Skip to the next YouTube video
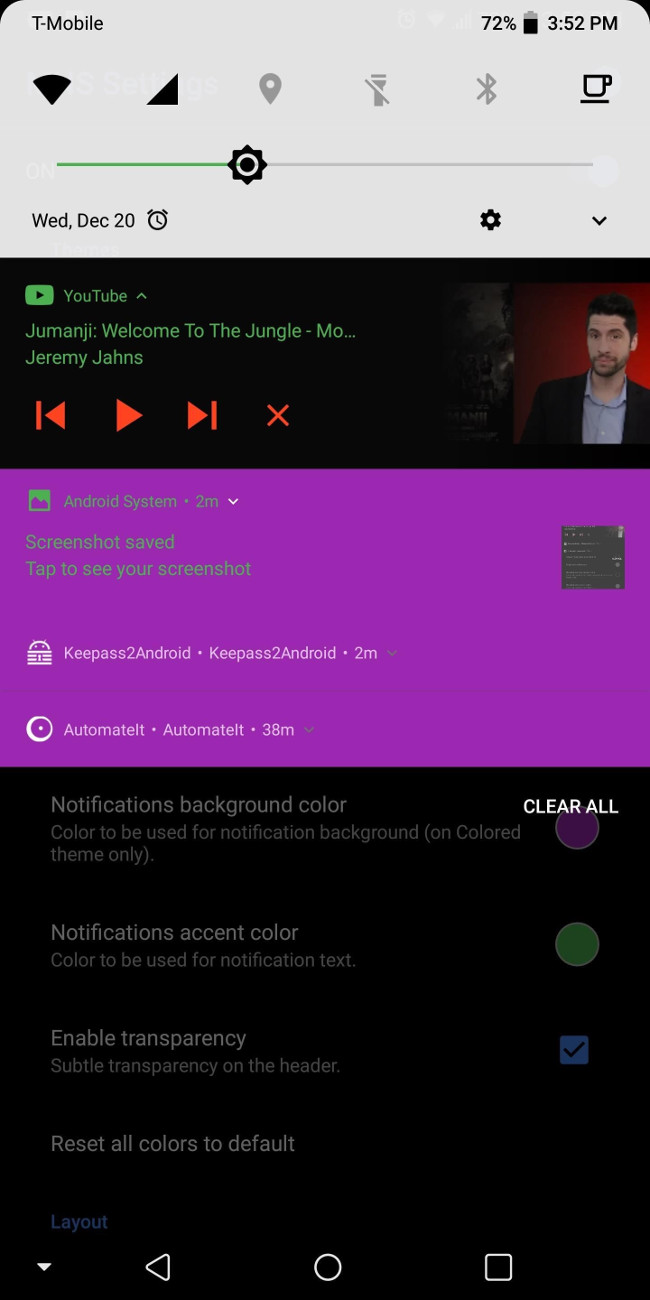This screenshot has height=1300, width=650. [x=202, y=415]
